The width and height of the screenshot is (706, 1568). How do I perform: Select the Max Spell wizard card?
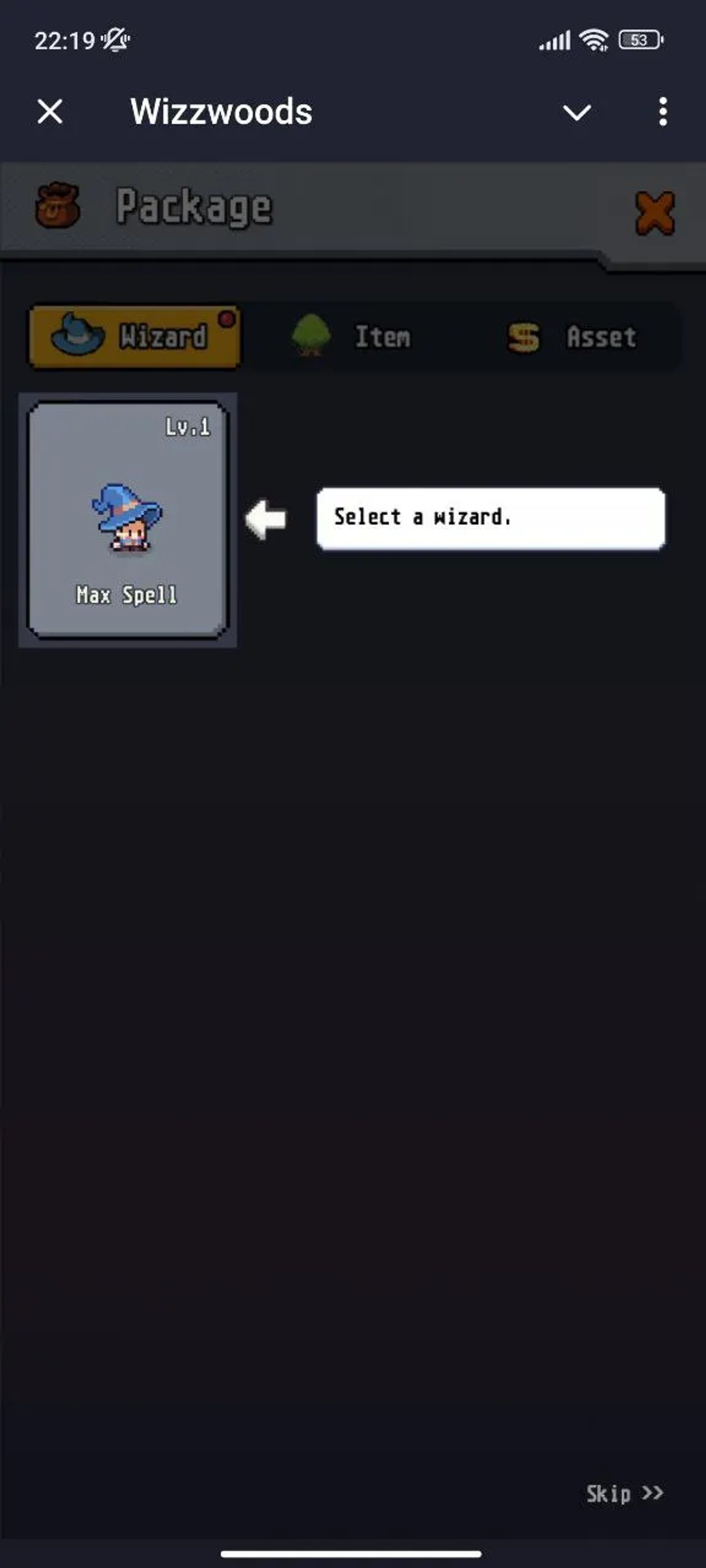[128, 520]
